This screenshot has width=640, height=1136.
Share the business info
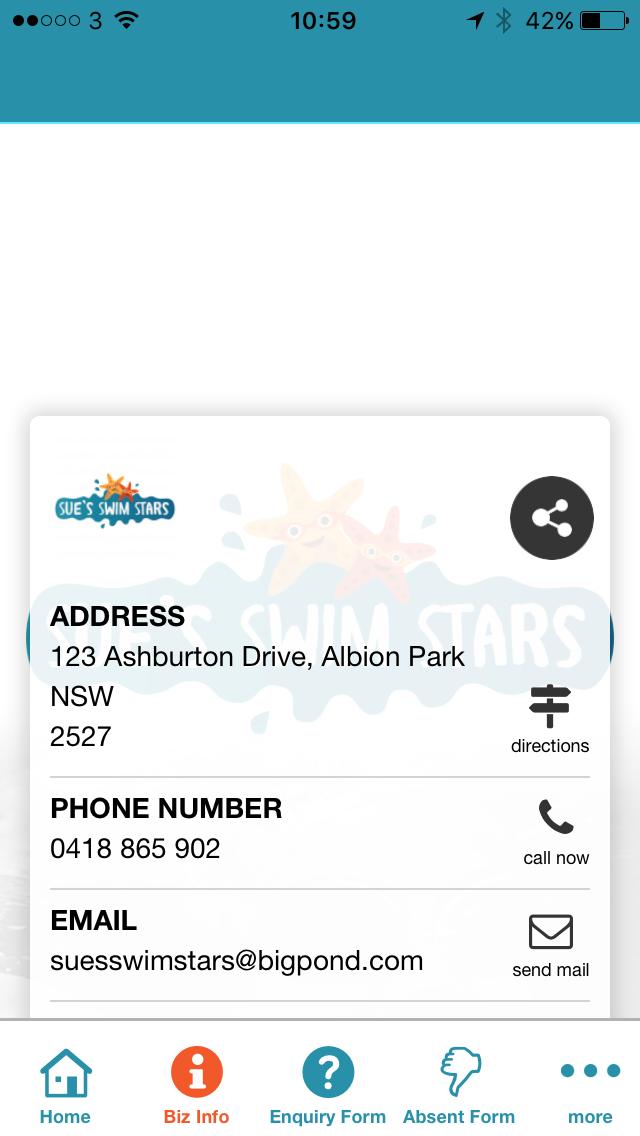(551, 518)
